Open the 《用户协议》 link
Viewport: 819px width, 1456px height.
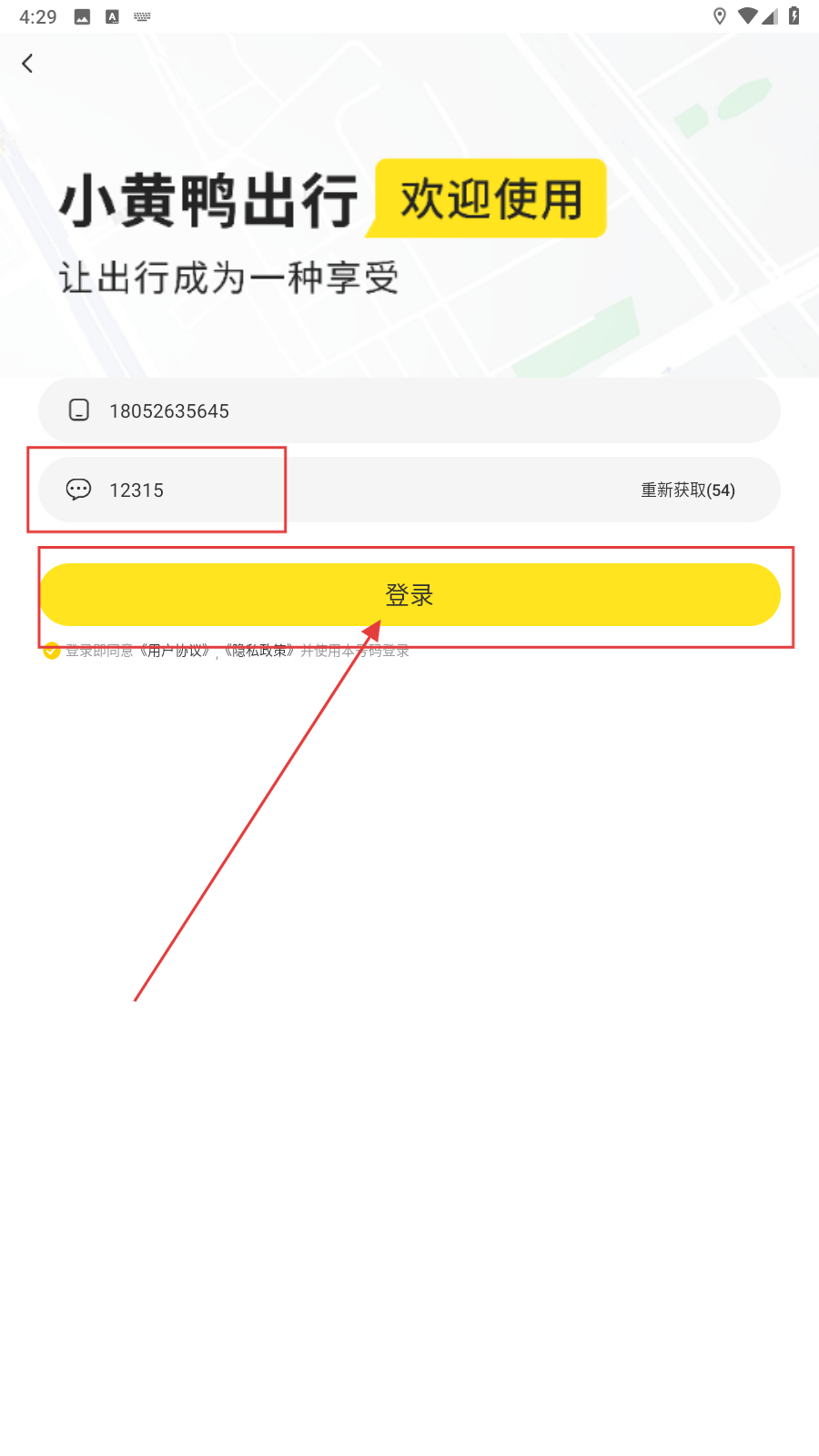coord(175,651)
